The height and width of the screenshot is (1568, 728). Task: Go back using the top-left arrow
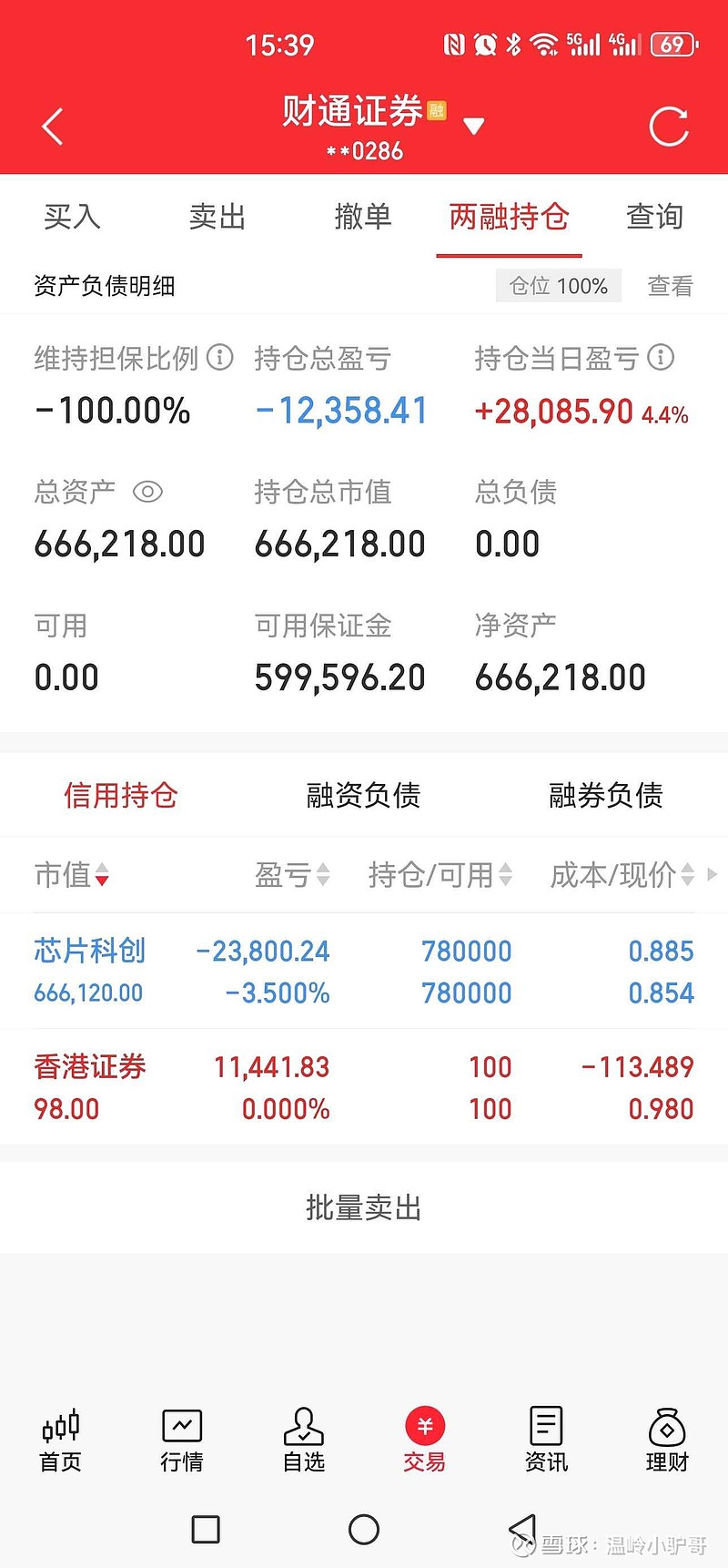tap(53, 127)
